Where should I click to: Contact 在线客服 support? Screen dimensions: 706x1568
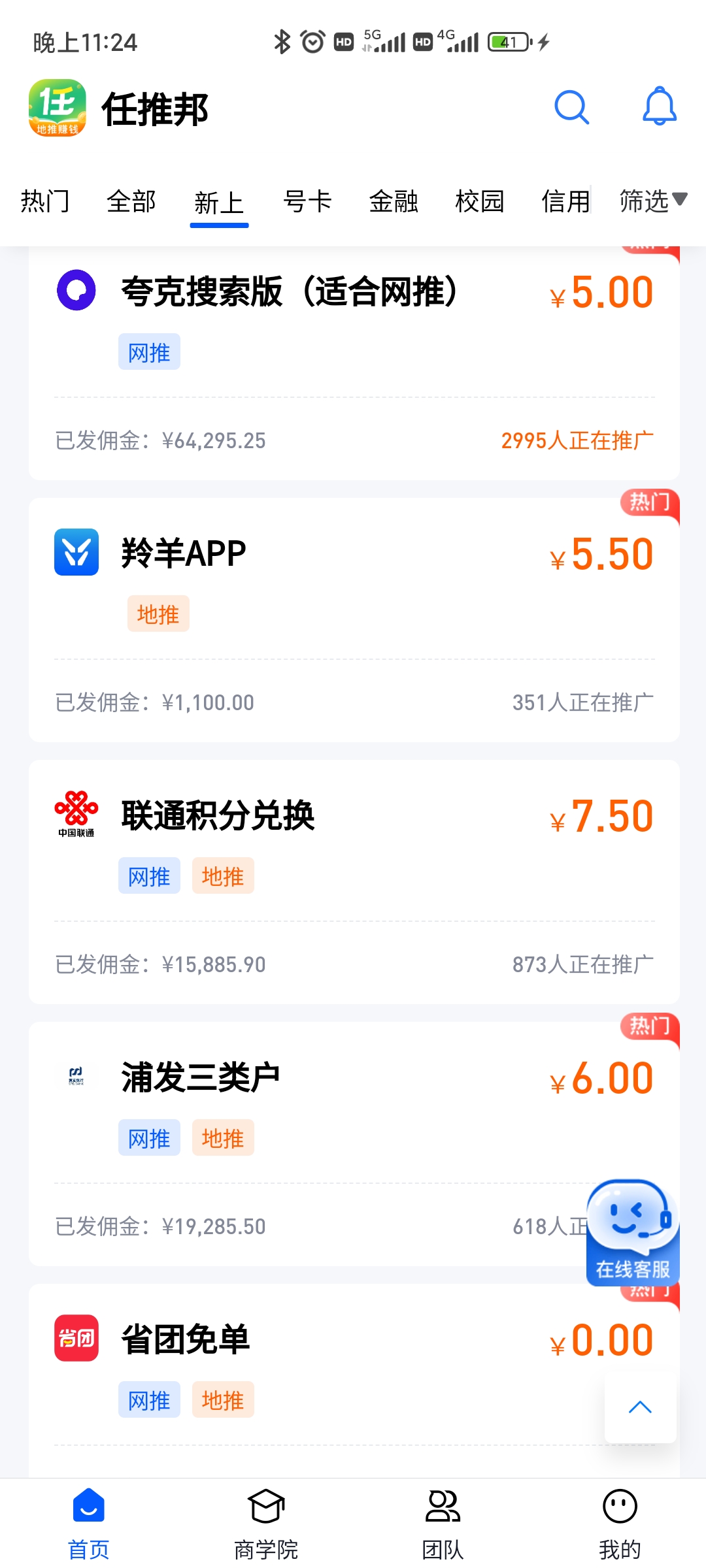click(632, 1232)
